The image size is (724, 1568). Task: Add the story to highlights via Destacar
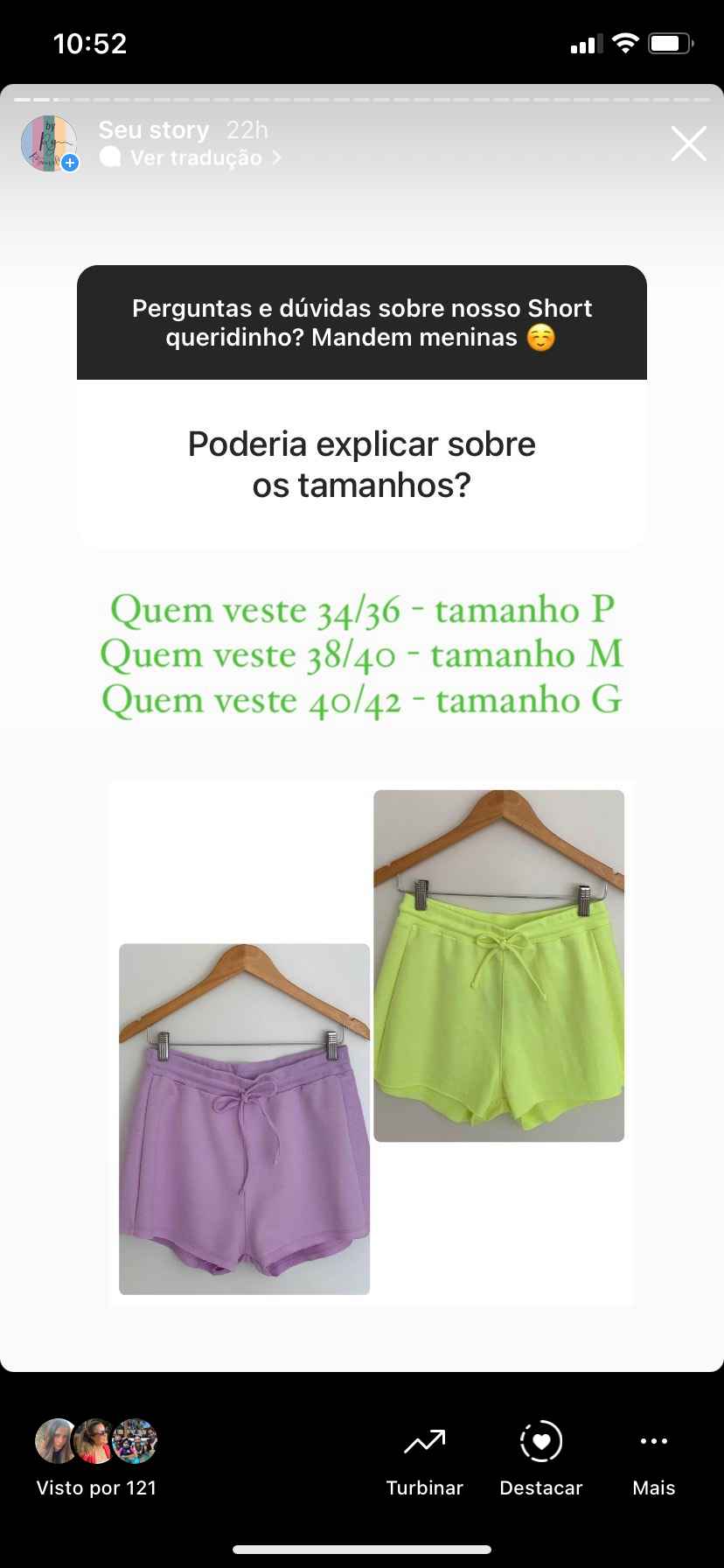(x=540, y=1459)
